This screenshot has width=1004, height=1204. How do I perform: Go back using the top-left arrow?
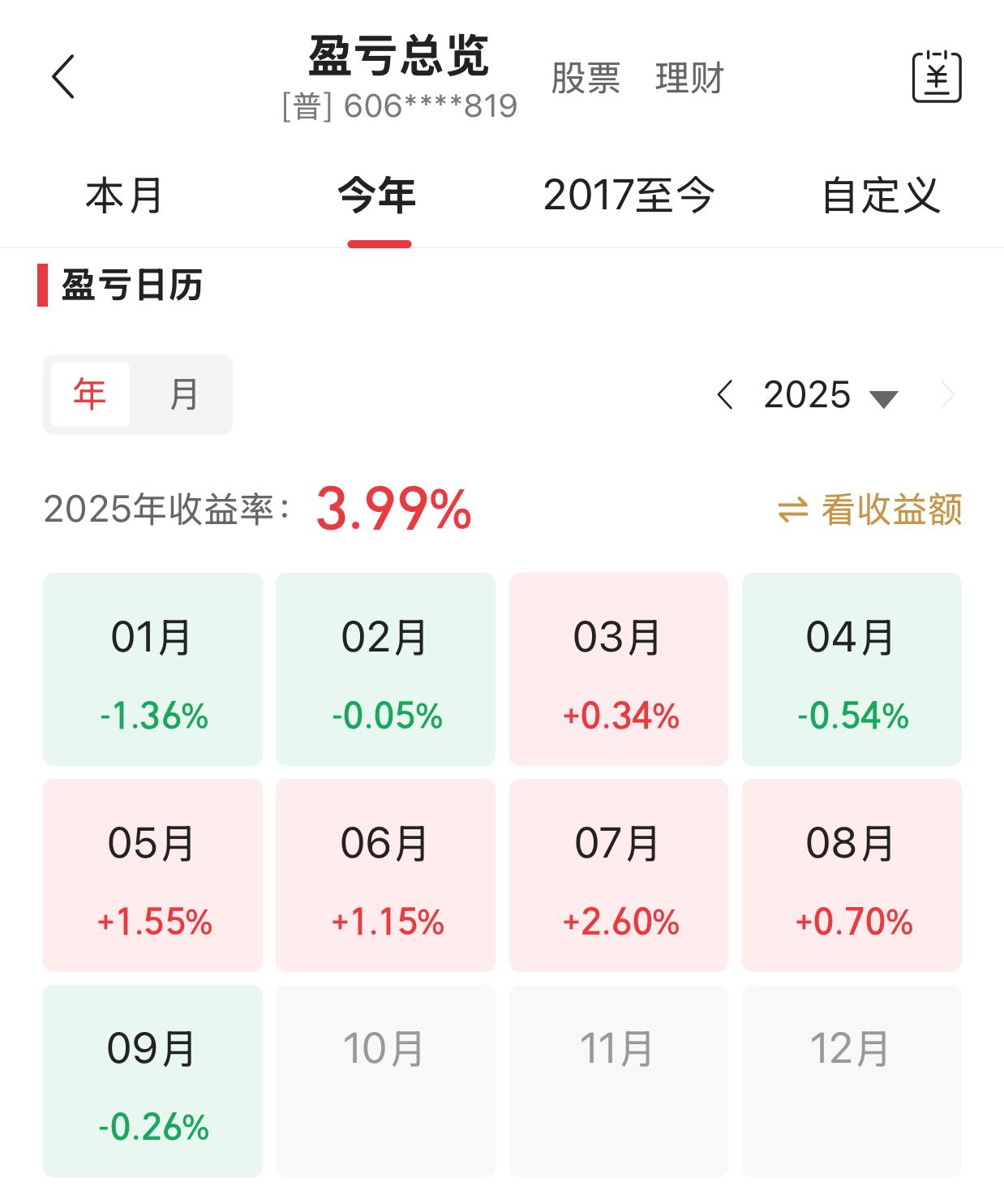tap(63, 77)
